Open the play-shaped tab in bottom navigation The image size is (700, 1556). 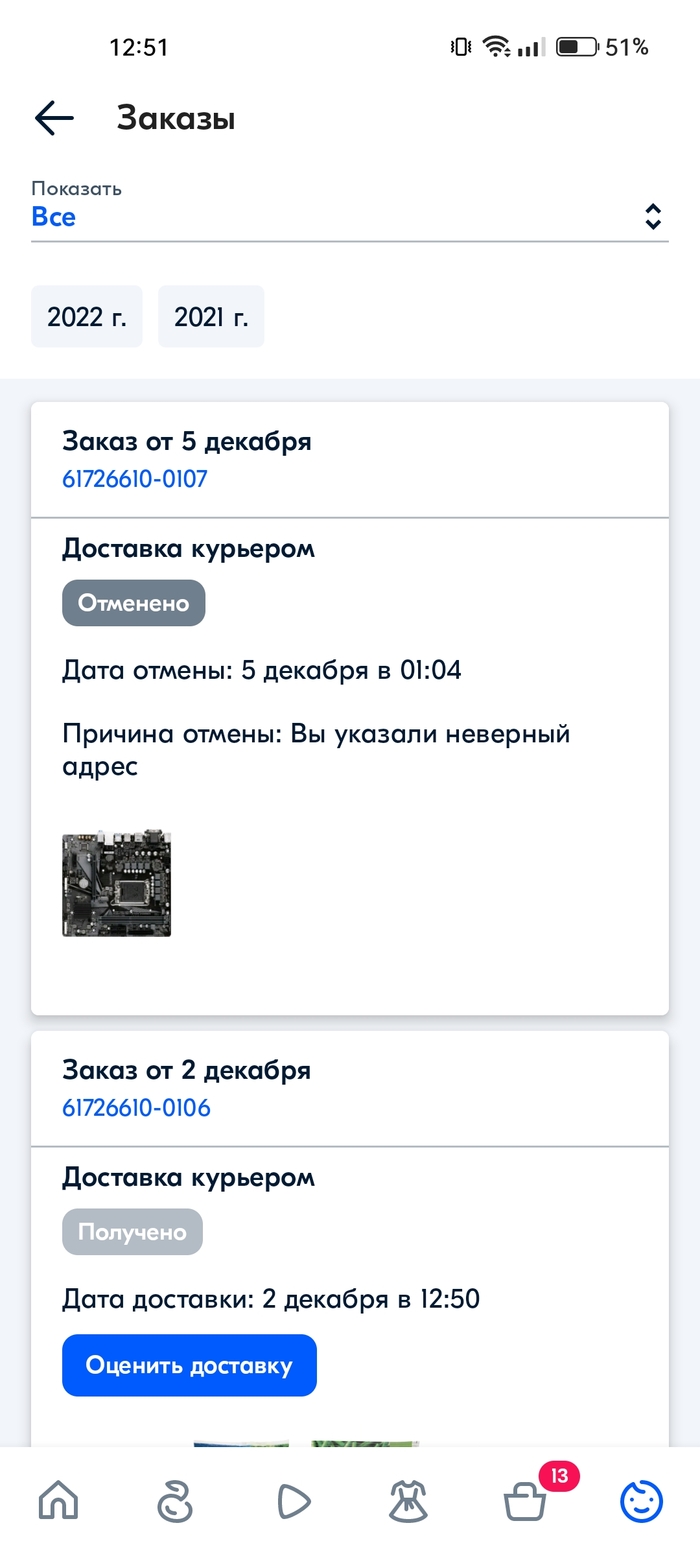coord(292,1501)
